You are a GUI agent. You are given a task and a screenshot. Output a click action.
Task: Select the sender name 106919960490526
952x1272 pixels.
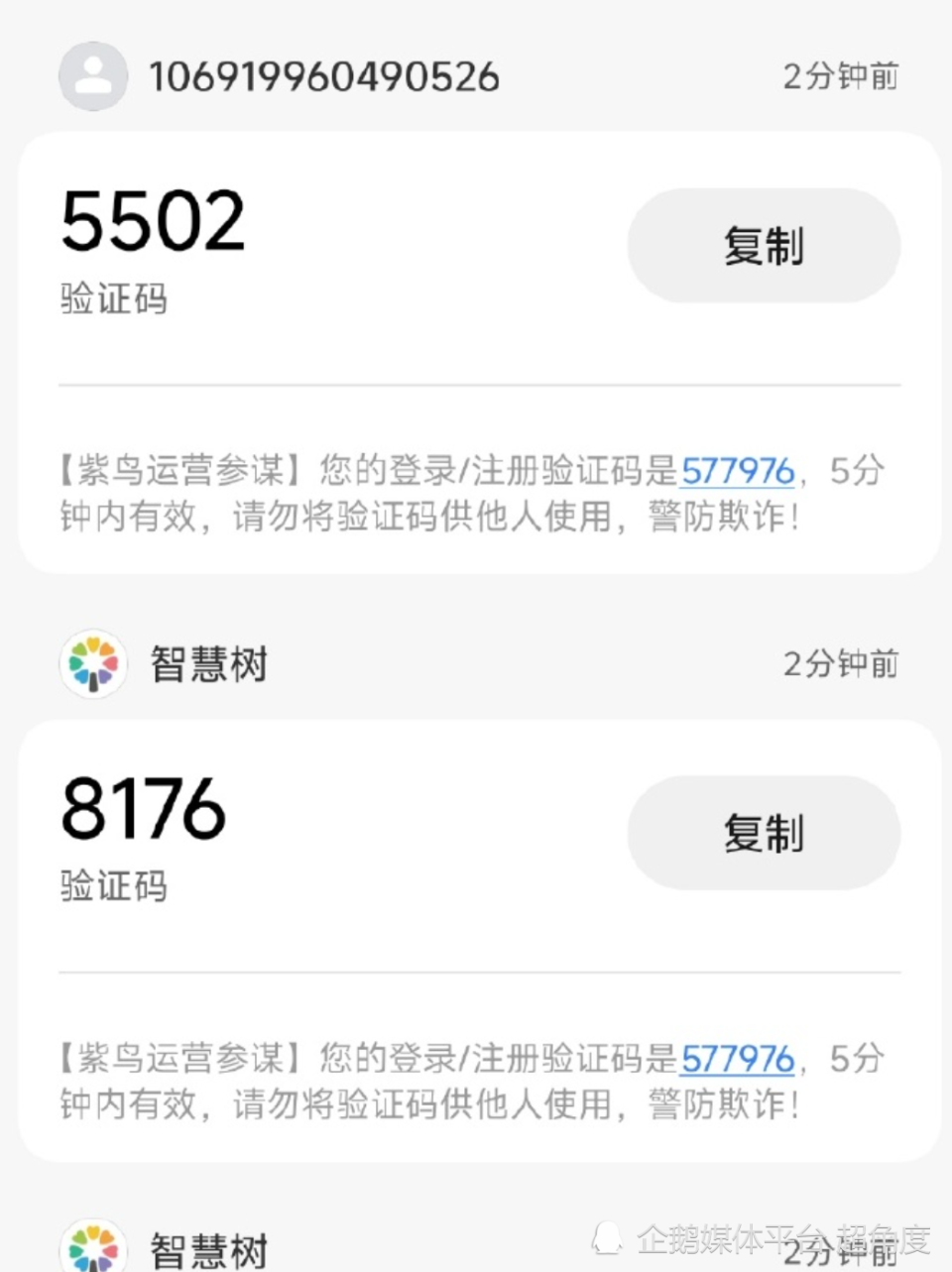[x=323, y=75]
